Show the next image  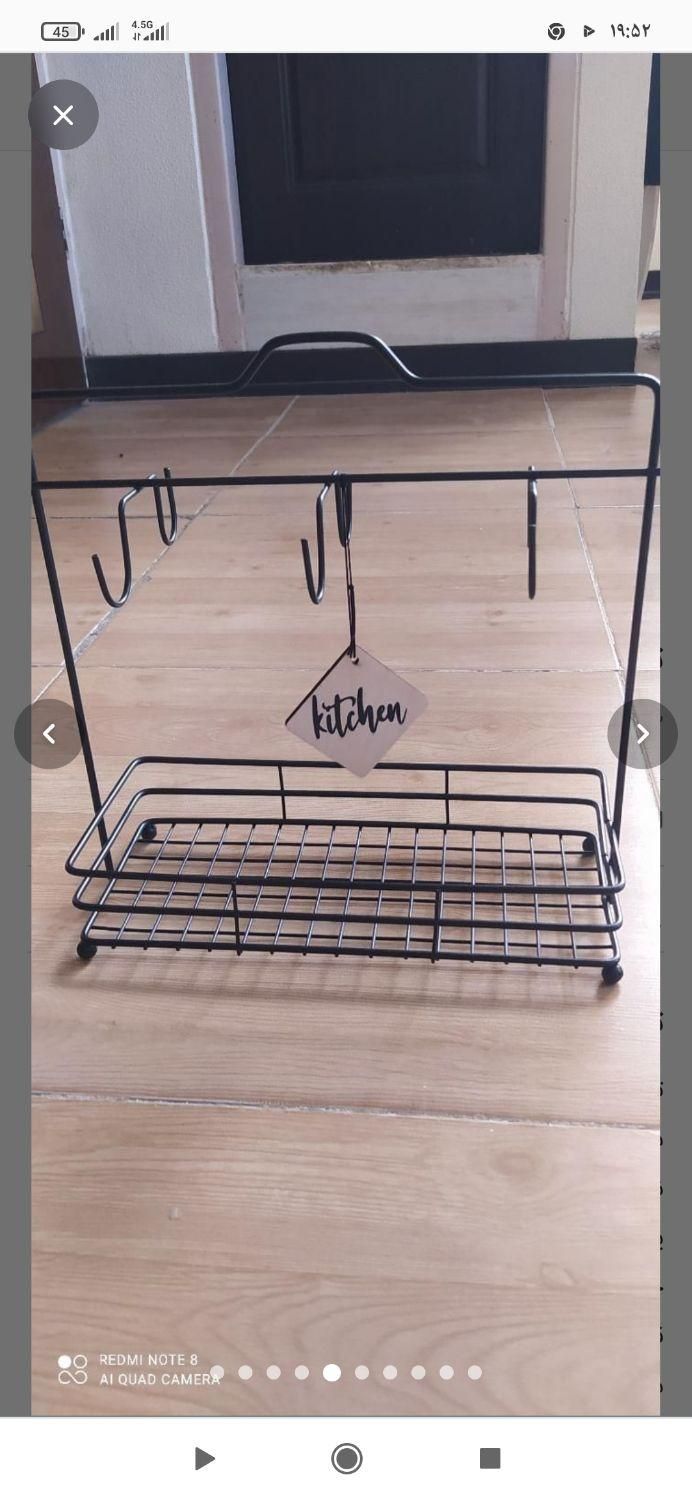click(642, 734)
